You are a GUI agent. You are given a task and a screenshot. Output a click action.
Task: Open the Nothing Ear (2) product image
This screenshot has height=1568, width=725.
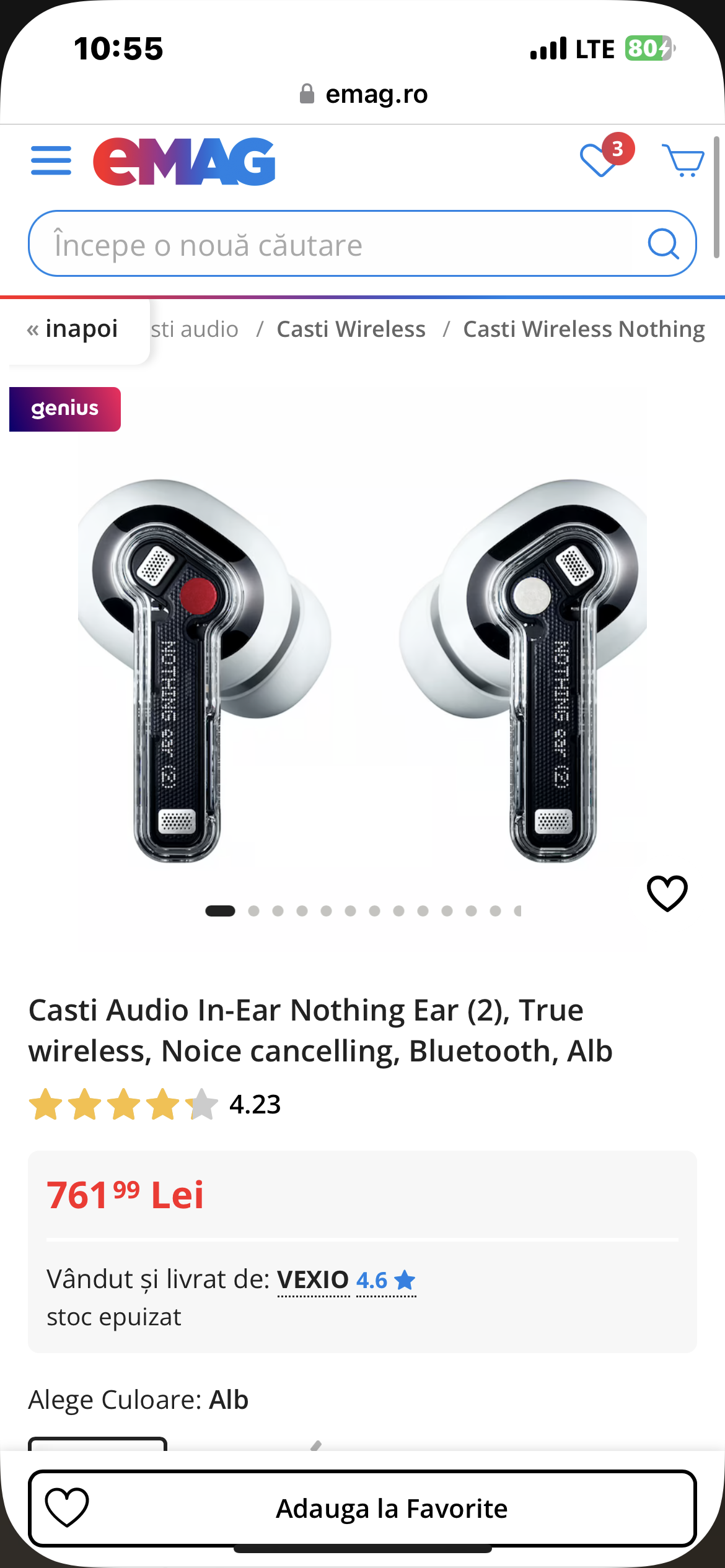[x=362, y=669]
